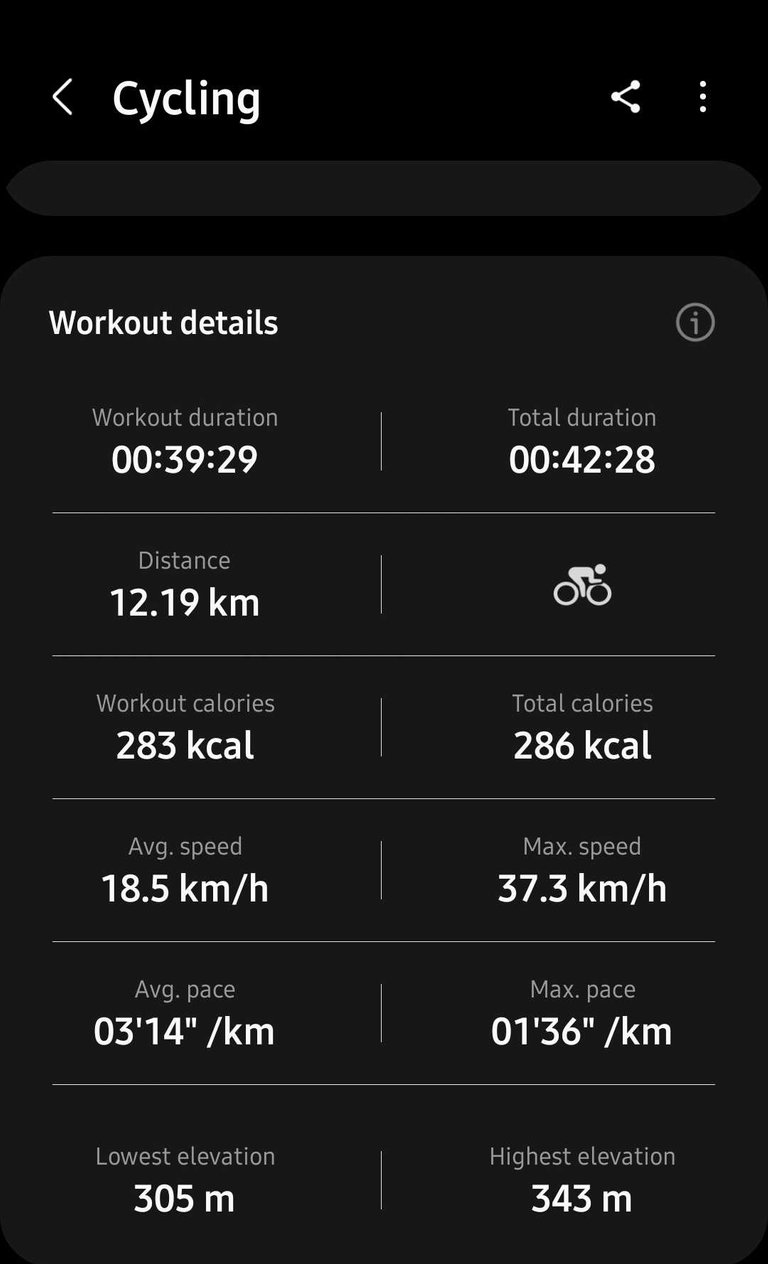Share this cycling workout
This screenshot has width=768, height=1264.
click(x=626, y=97)
